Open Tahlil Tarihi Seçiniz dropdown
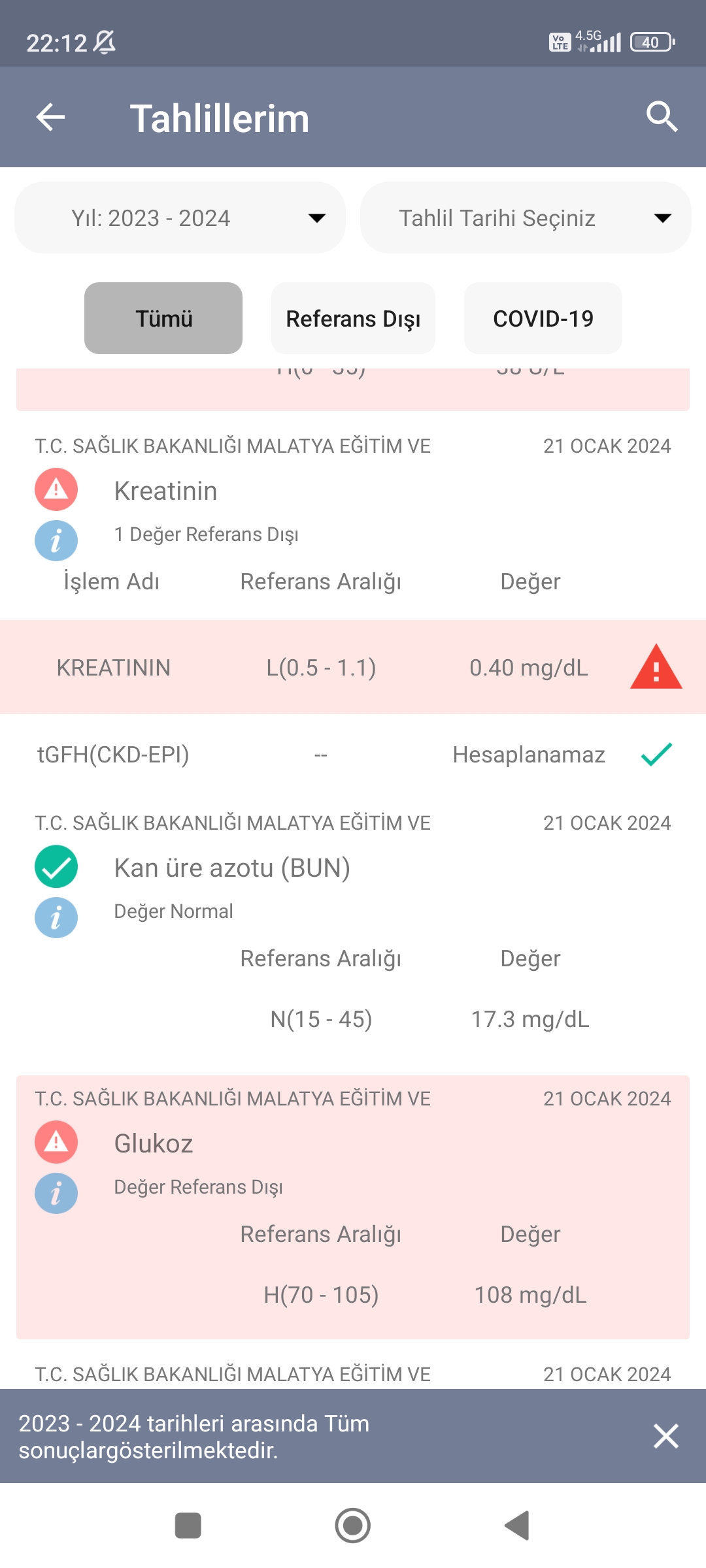Image resolution: width=706 pixels, height=1568 pixels. [x=525, y=218]
